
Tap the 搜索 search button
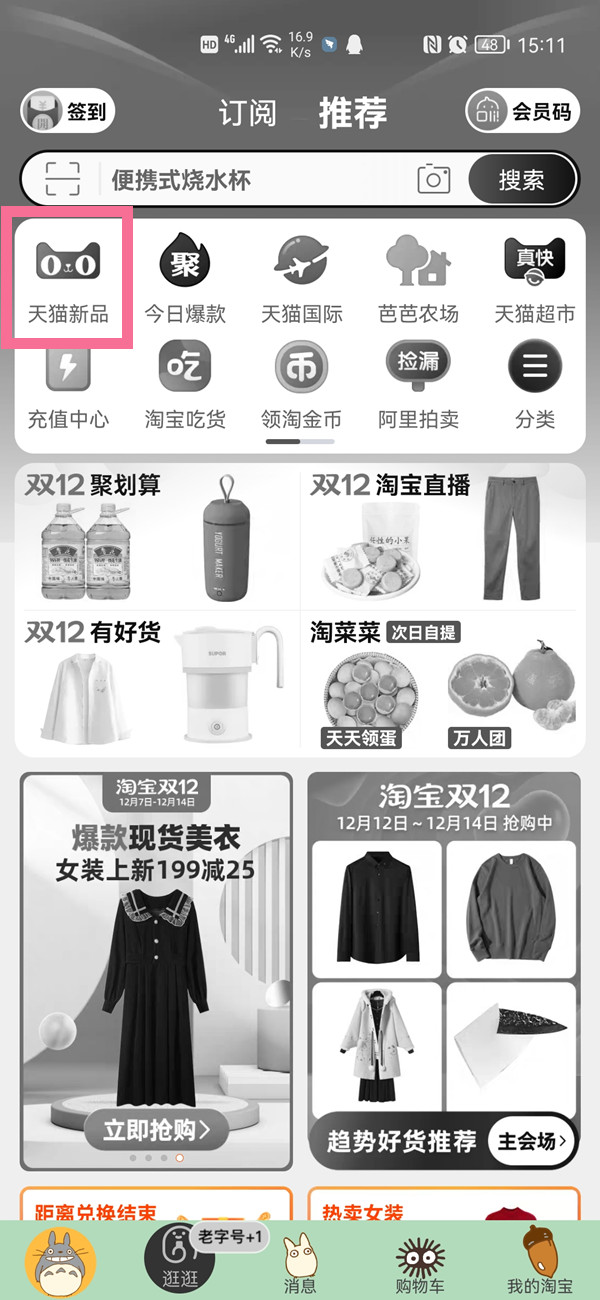[x=521, y=180]
